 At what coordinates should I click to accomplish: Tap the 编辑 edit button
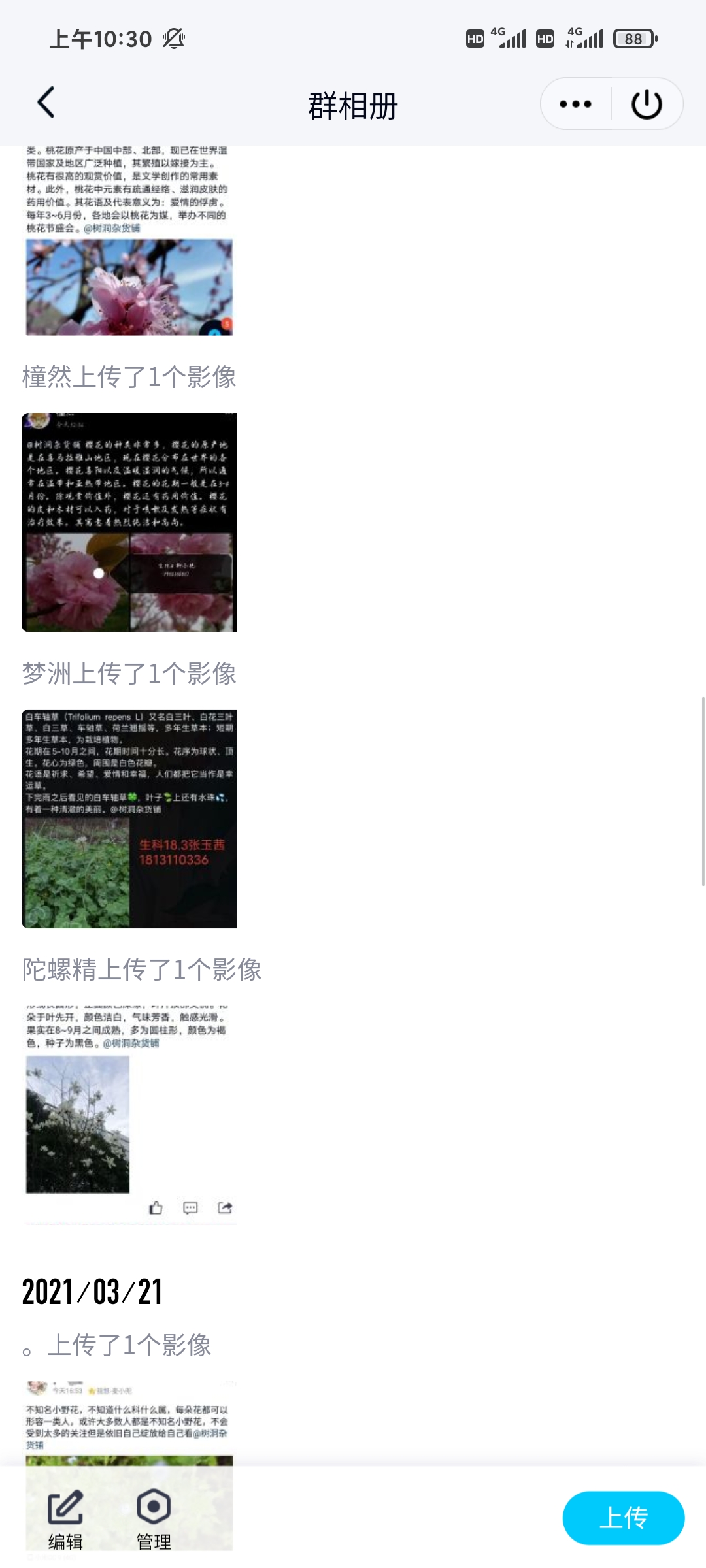[x=65, y=1519]
